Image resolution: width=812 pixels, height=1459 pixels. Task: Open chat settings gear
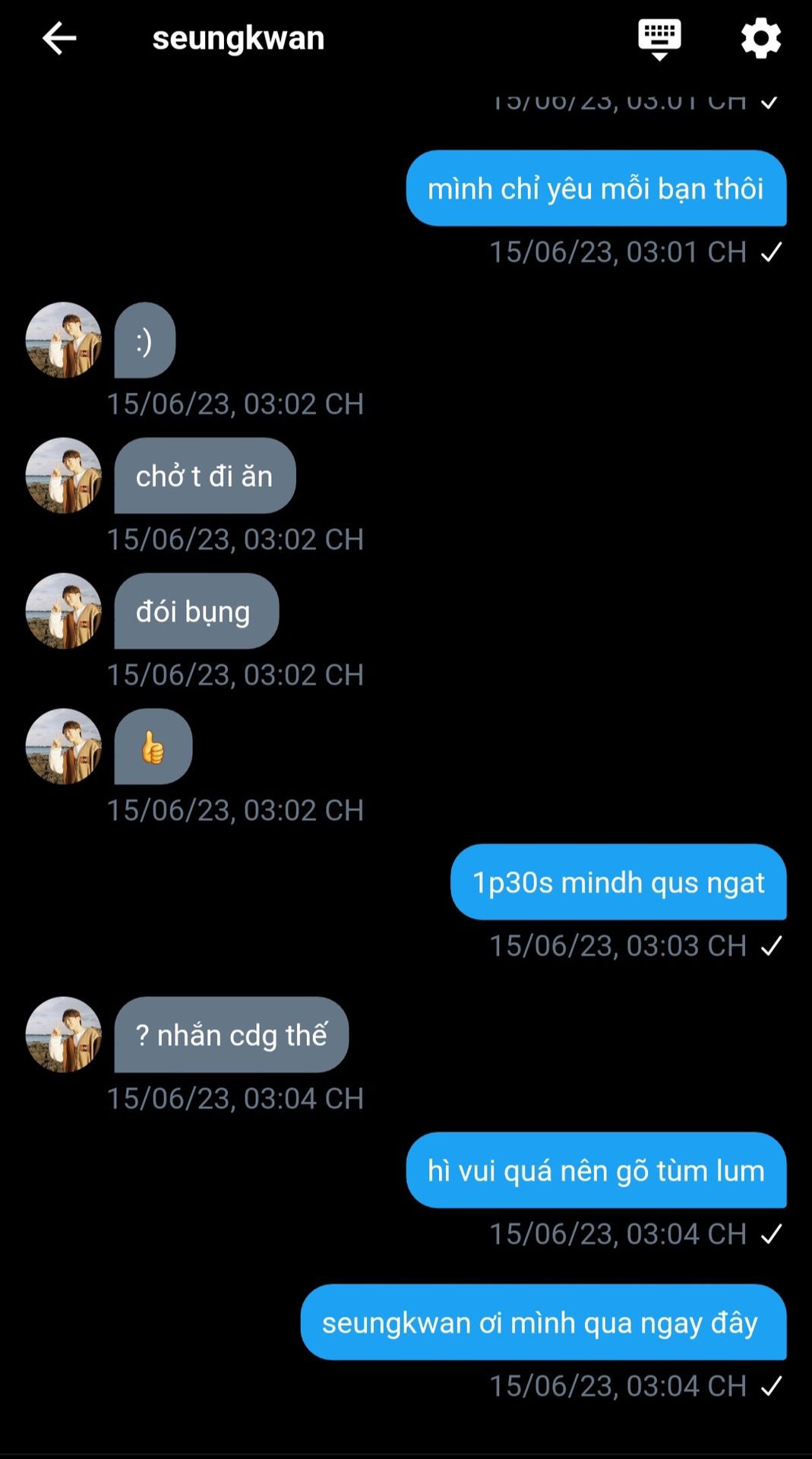click(x=760, y=38)
